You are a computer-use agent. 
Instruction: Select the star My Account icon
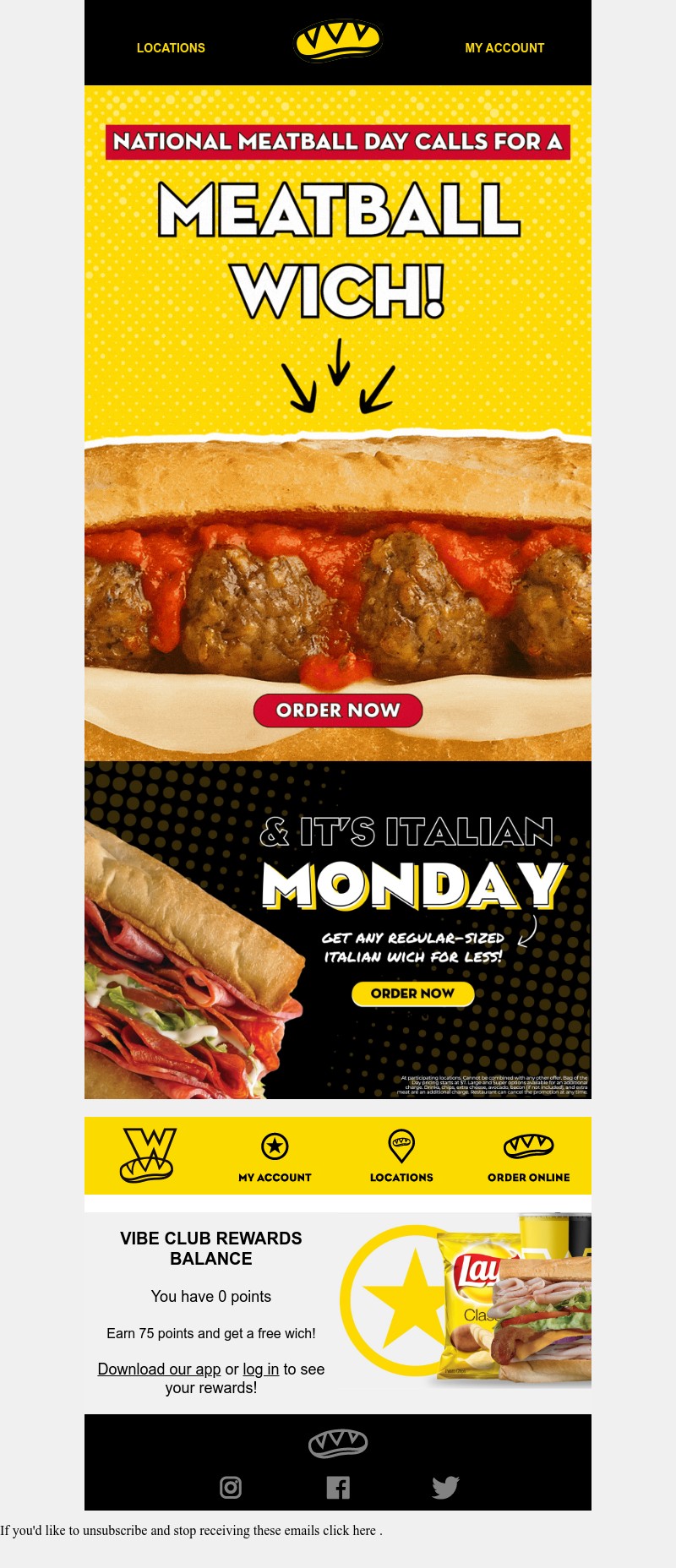pos(275,1147)
